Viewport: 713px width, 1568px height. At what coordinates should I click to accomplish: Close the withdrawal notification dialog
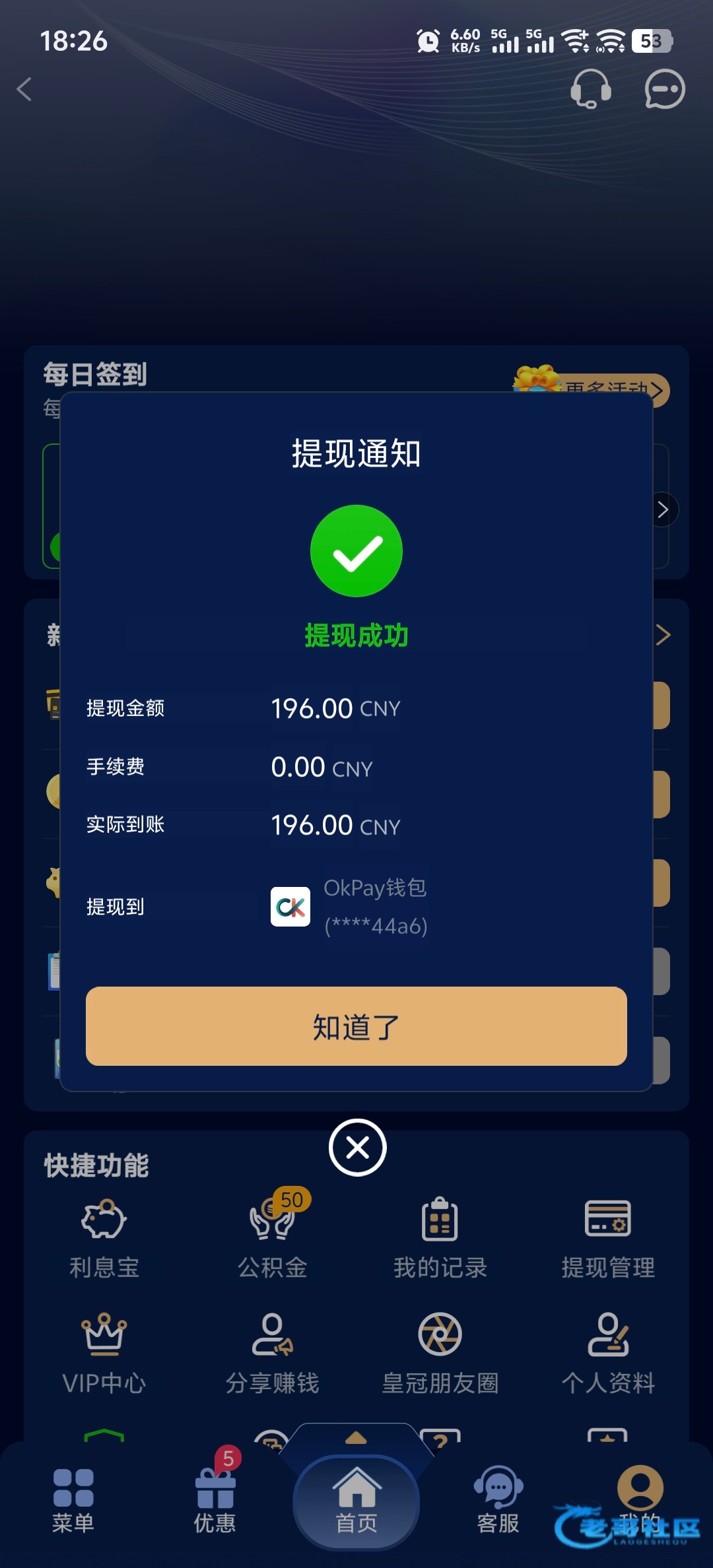[357, 1148]
